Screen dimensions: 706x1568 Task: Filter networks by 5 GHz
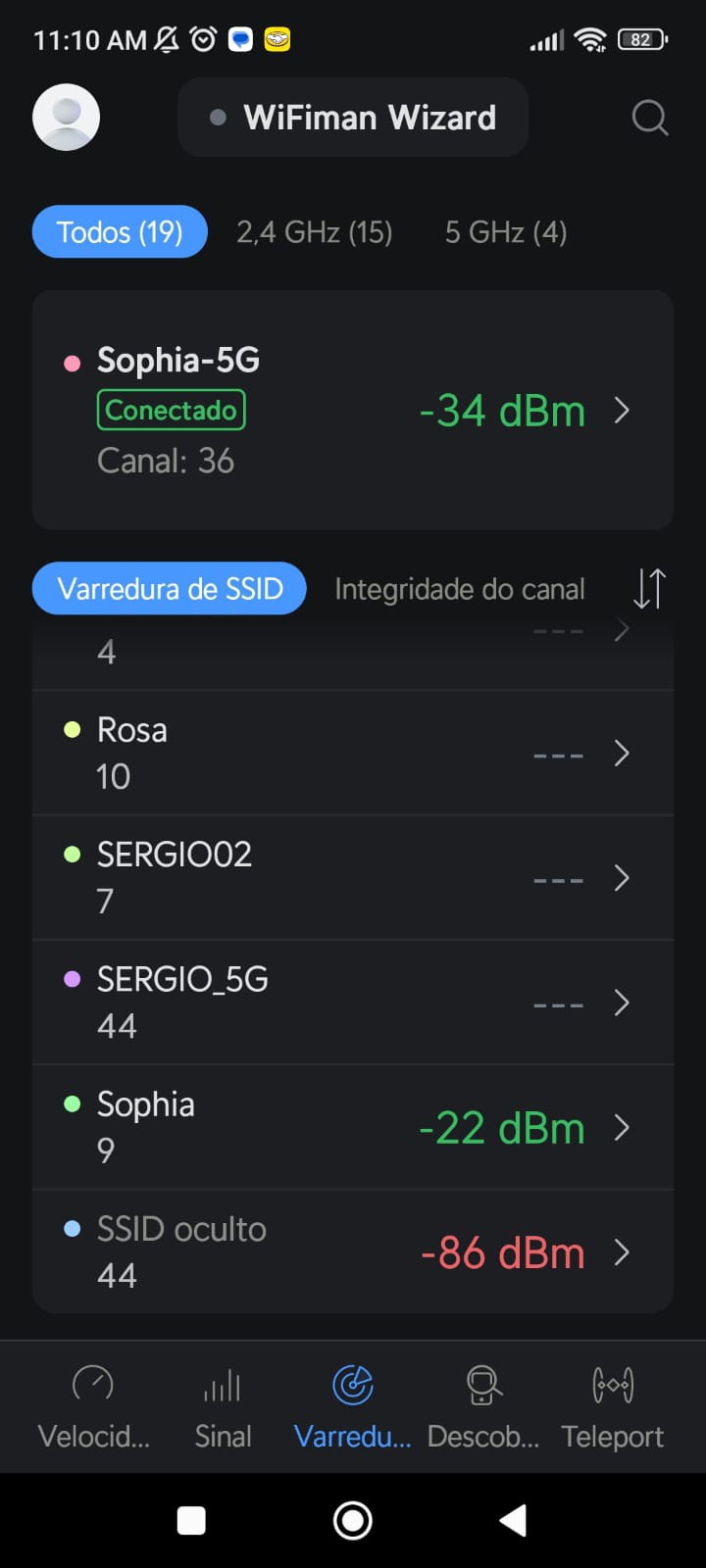point(505,232)
